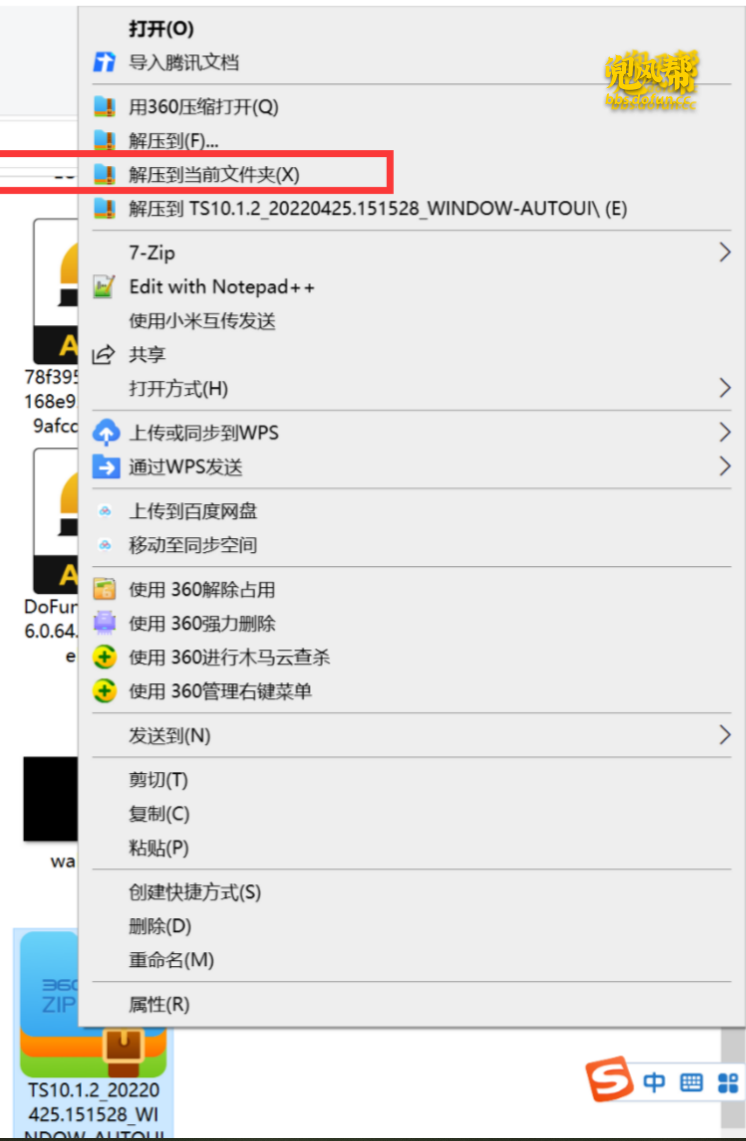Choose Edit with Notepad++
This screenshot has height=1141, width=746.
coord(221,287)
